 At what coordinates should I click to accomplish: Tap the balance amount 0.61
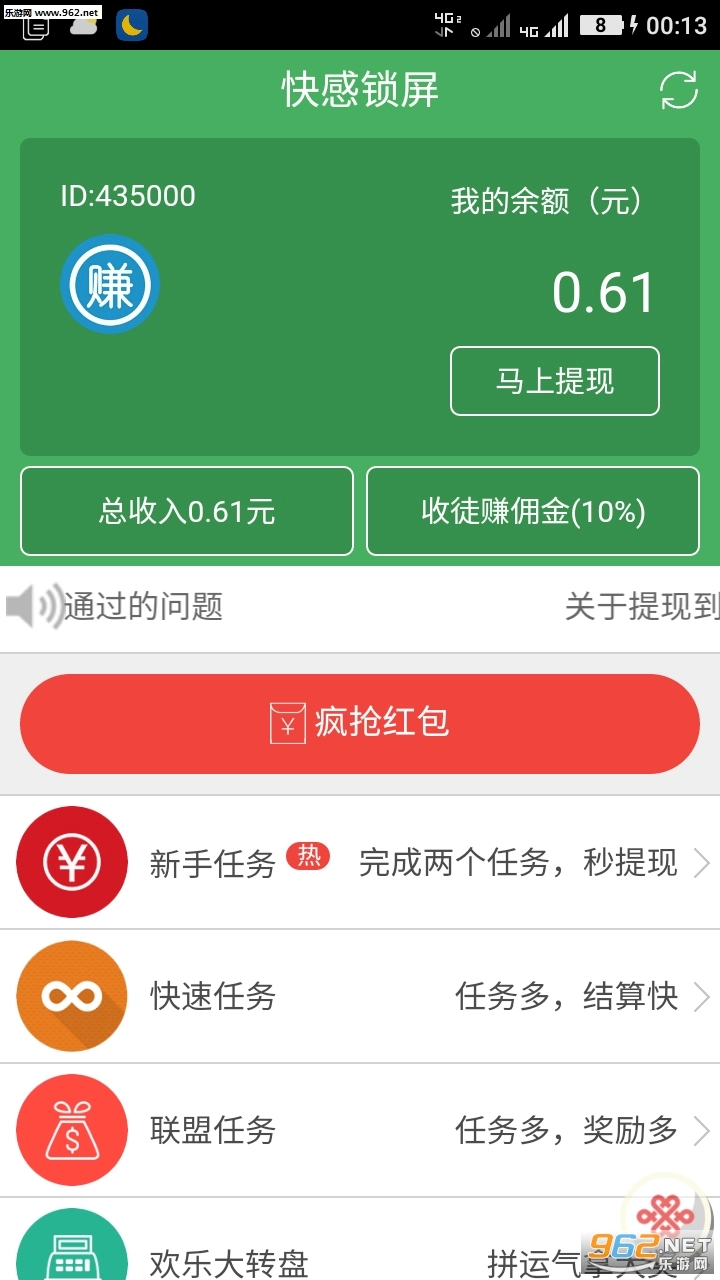[x=603, y=291]
